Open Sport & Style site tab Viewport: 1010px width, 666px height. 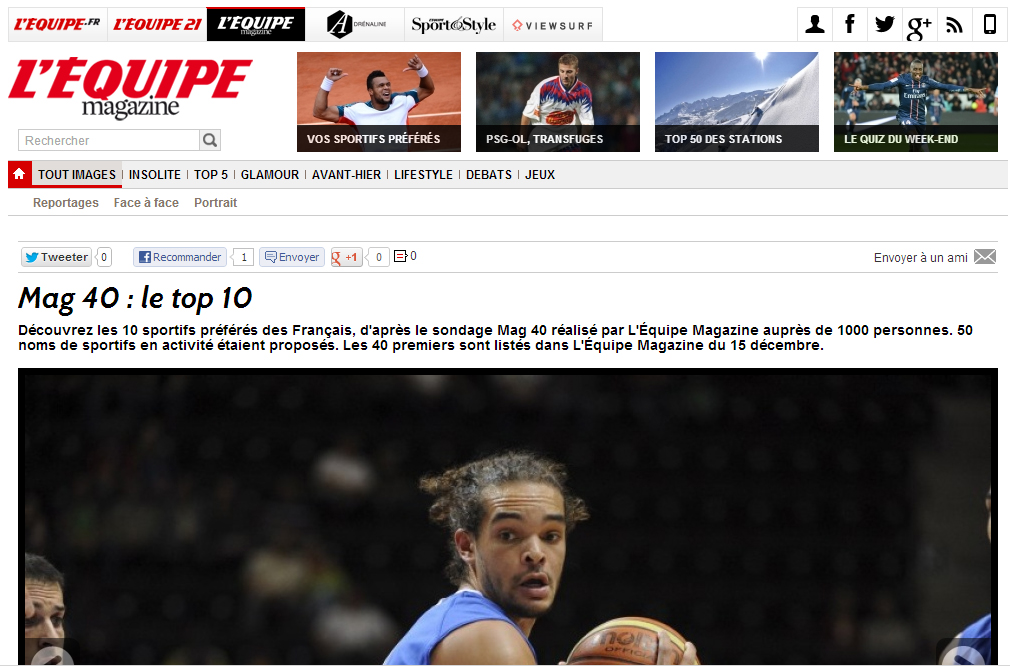pos(453,24)
